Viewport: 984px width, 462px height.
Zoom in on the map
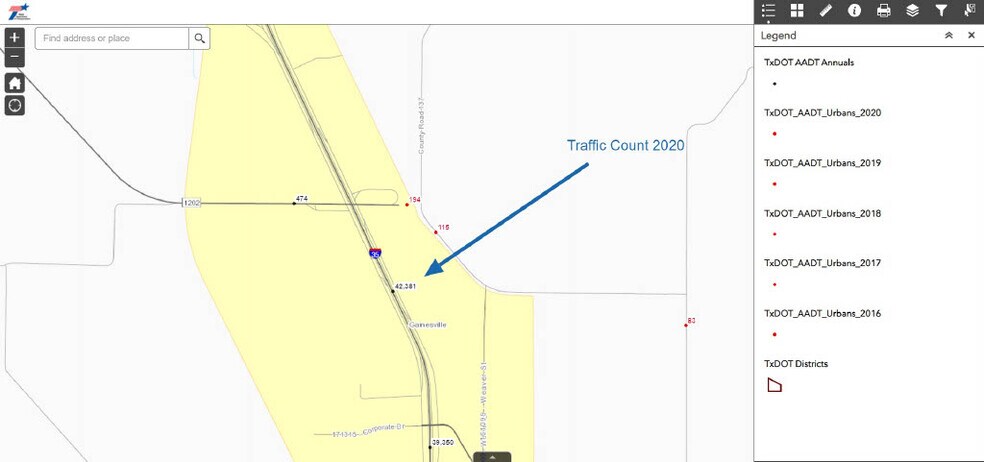tap(14, 37)
